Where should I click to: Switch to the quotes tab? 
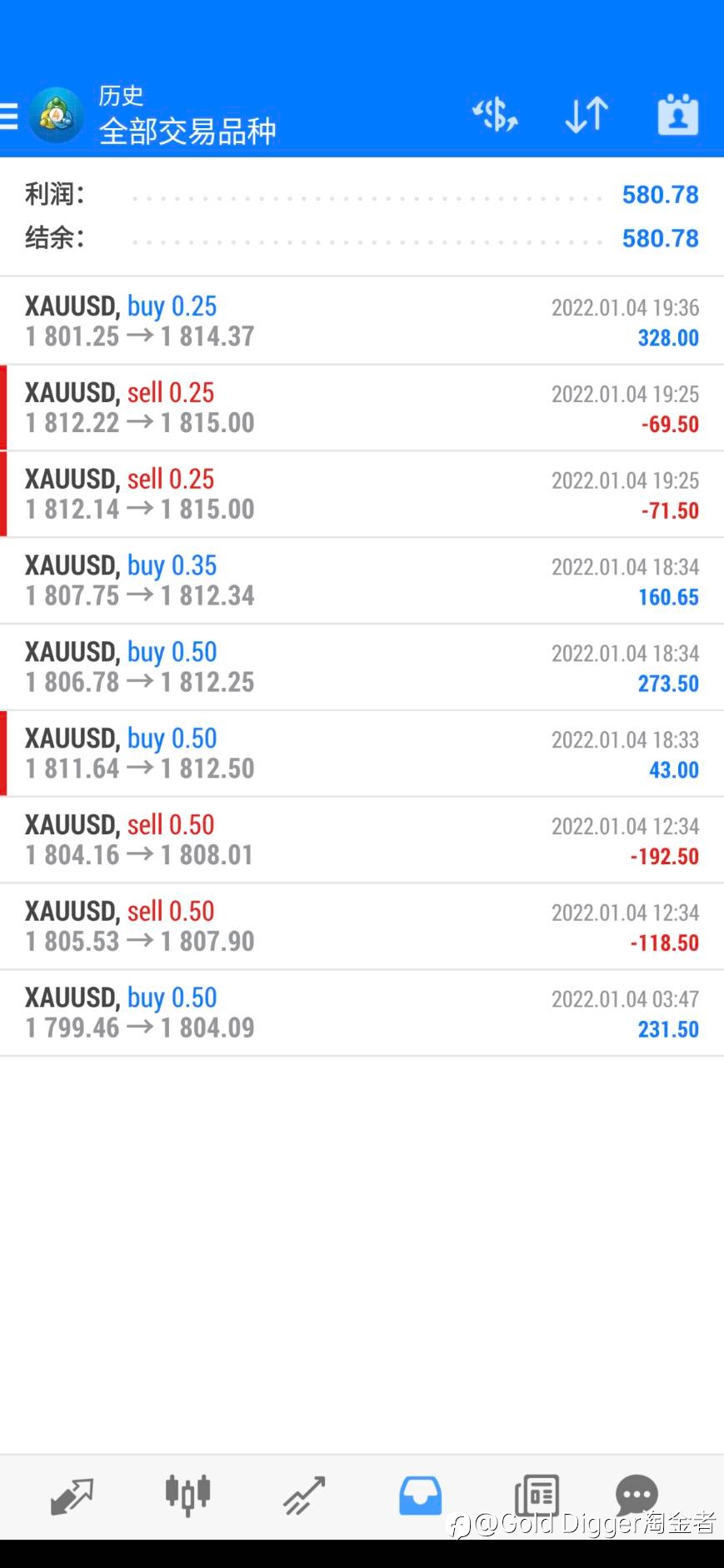click(x=72, y=1496)
